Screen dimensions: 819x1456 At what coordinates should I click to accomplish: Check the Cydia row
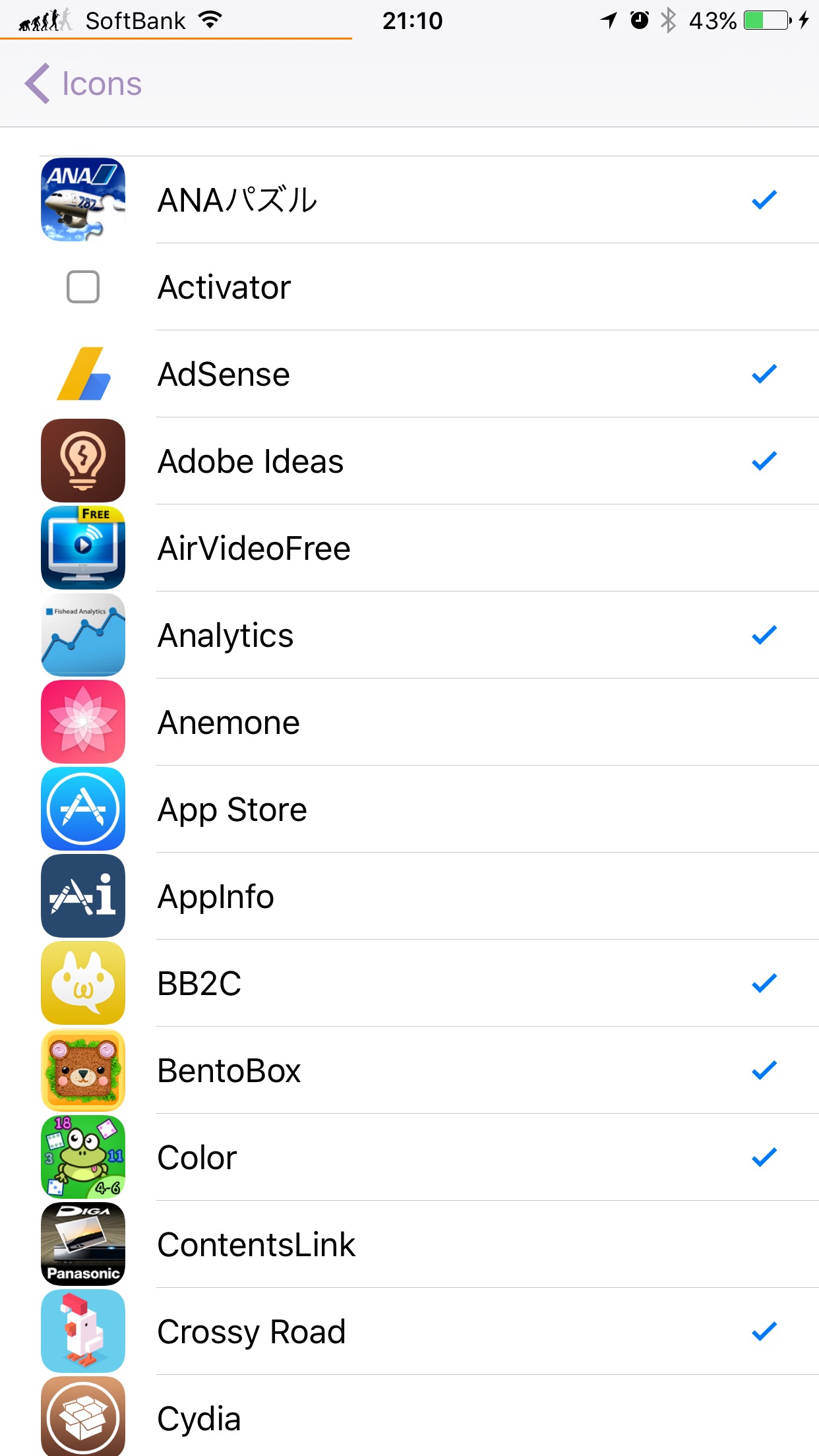409,1416
